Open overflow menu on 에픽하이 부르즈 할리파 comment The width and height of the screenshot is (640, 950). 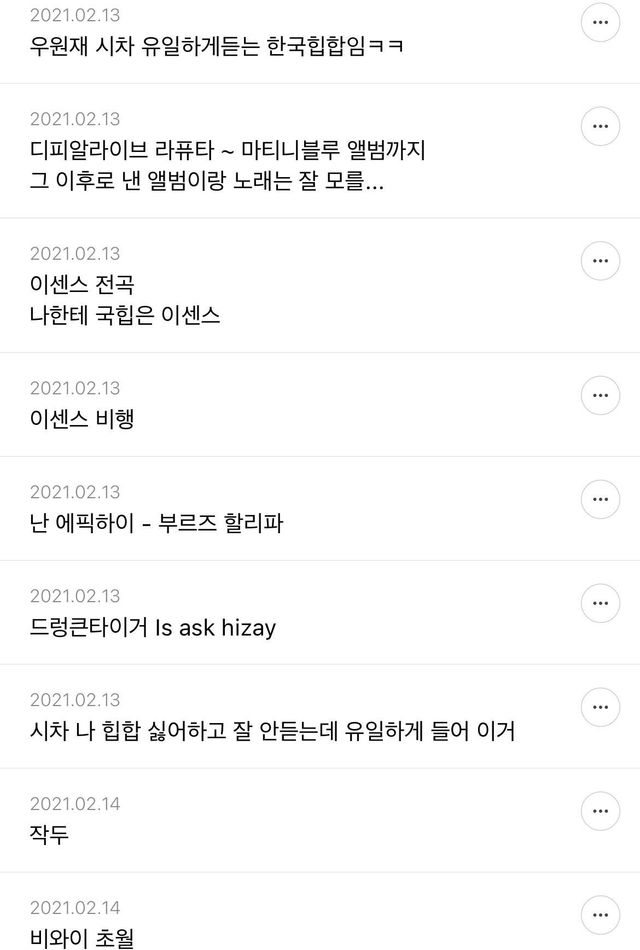(x=600, y=499)
